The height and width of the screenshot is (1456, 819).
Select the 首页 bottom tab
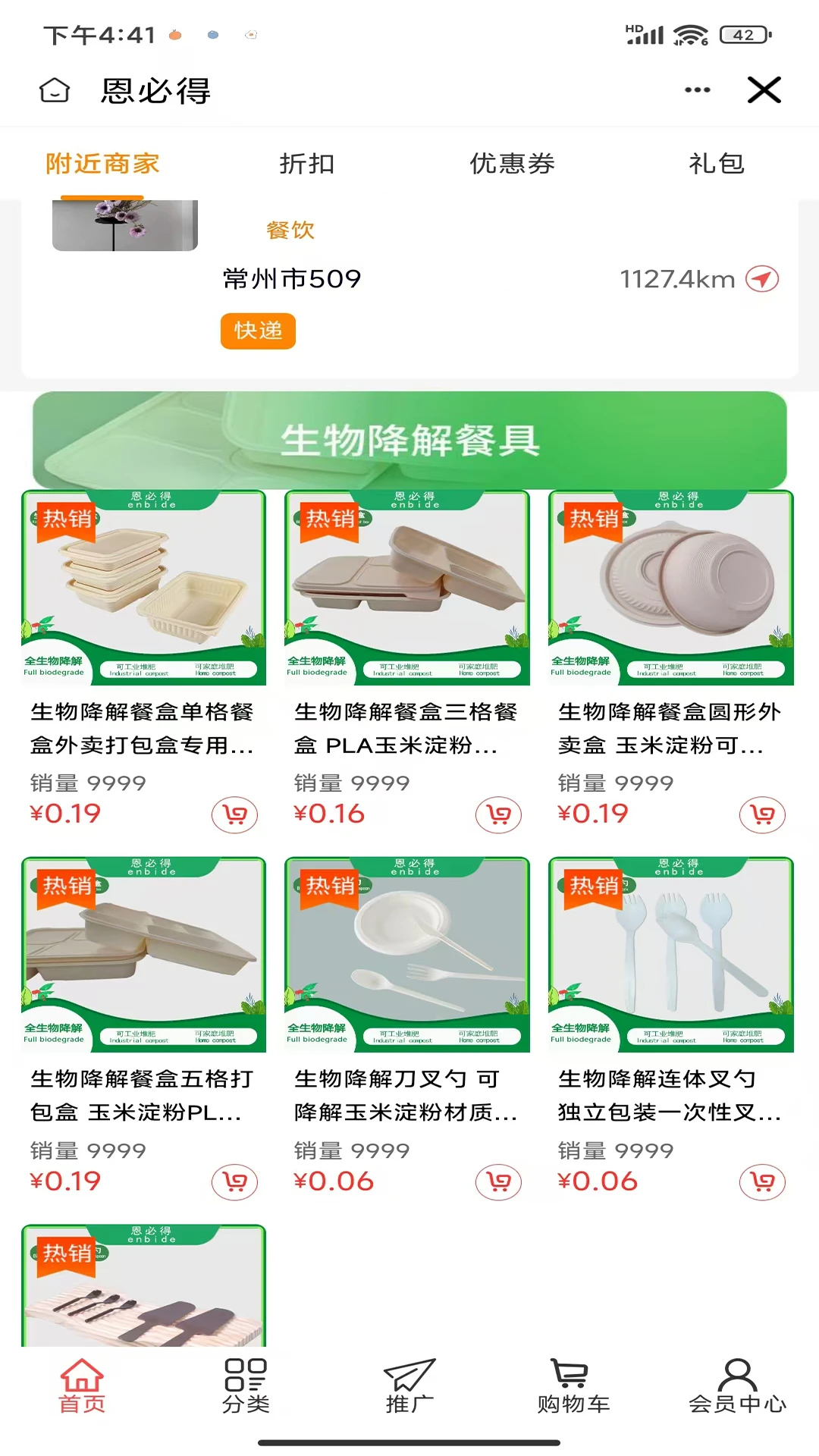(82, 1385)
